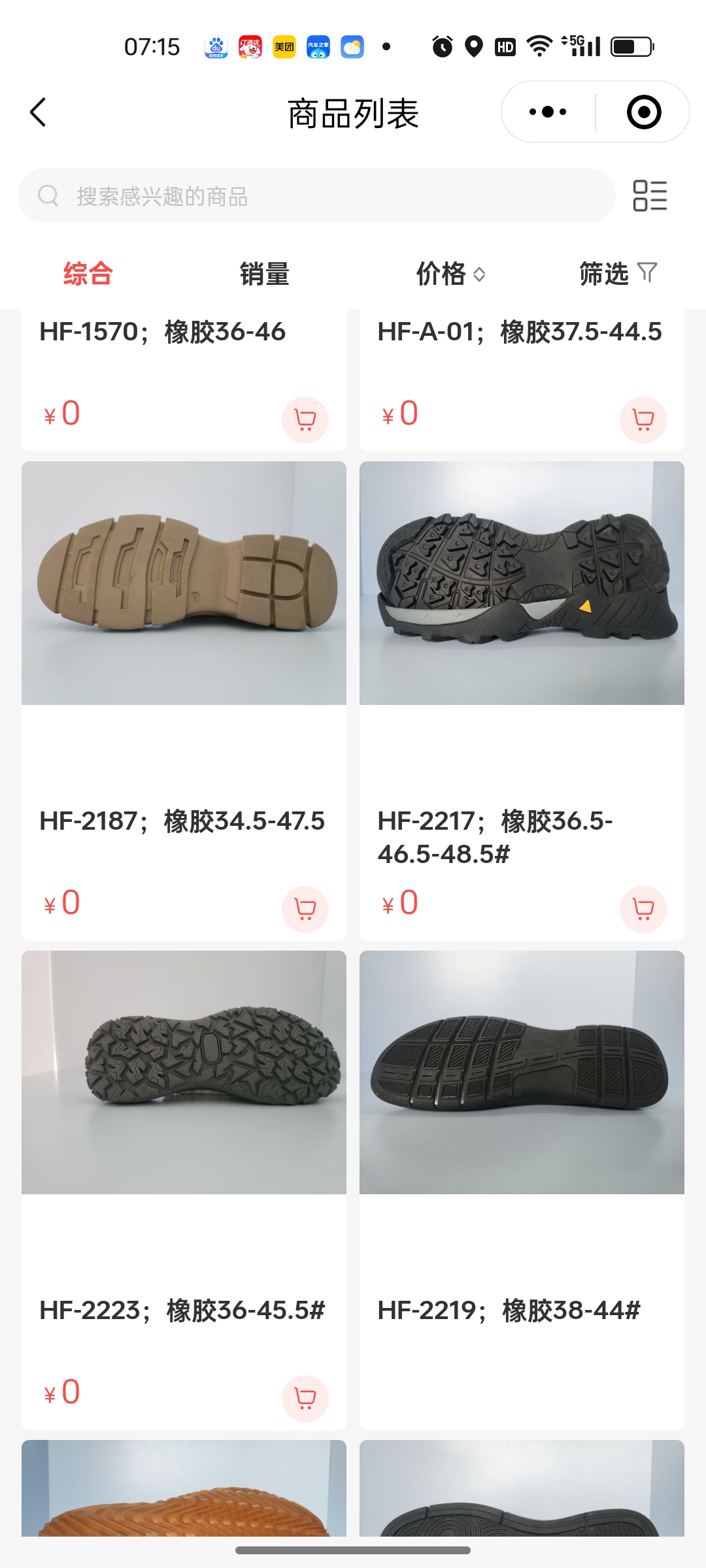Screen dimensions: 706x1568
Task: Open the HF-2187 sole product card
Action: (184, 583)
